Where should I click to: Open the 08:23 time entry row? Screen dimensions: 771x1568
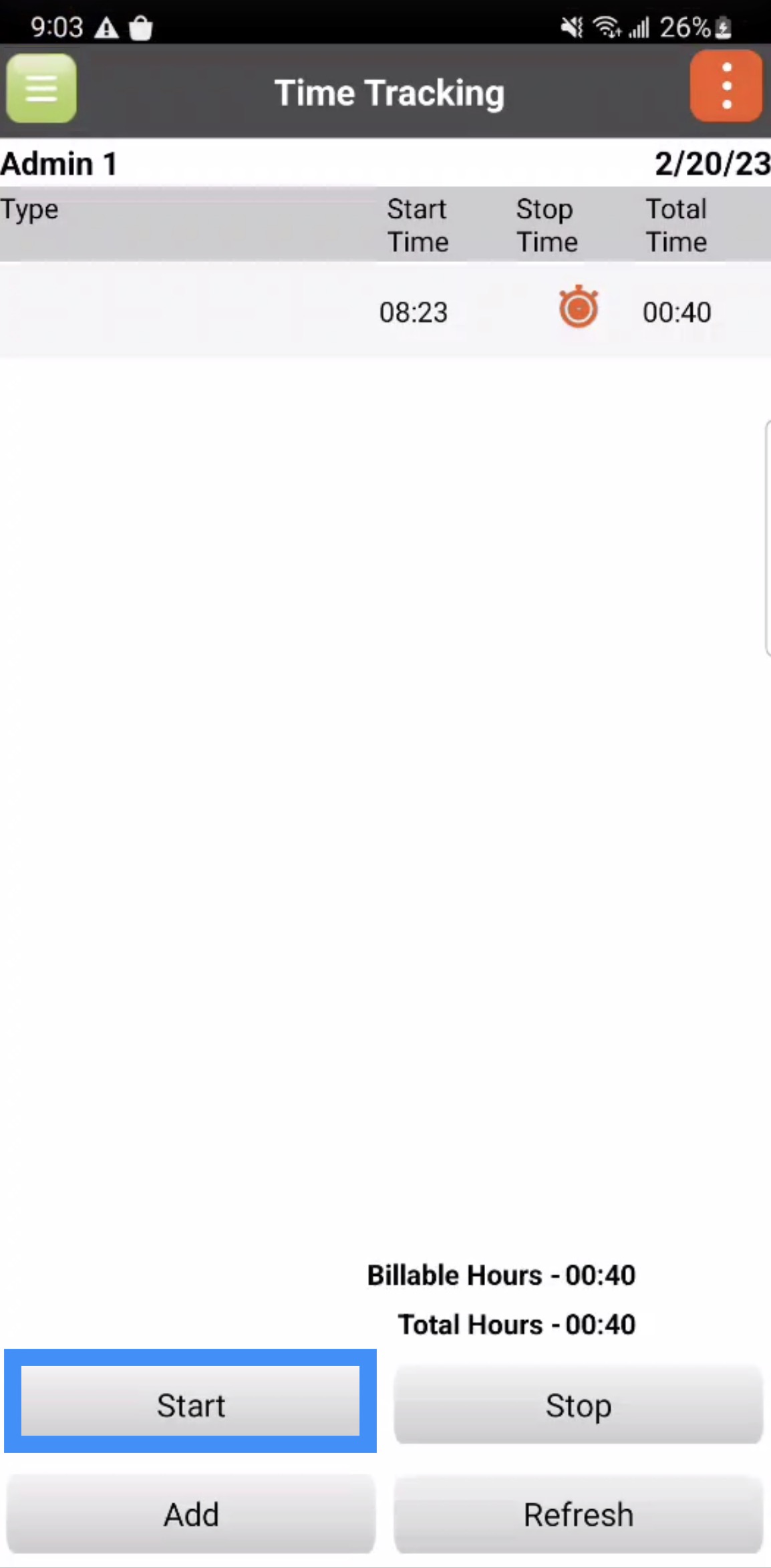click(385, 311)
